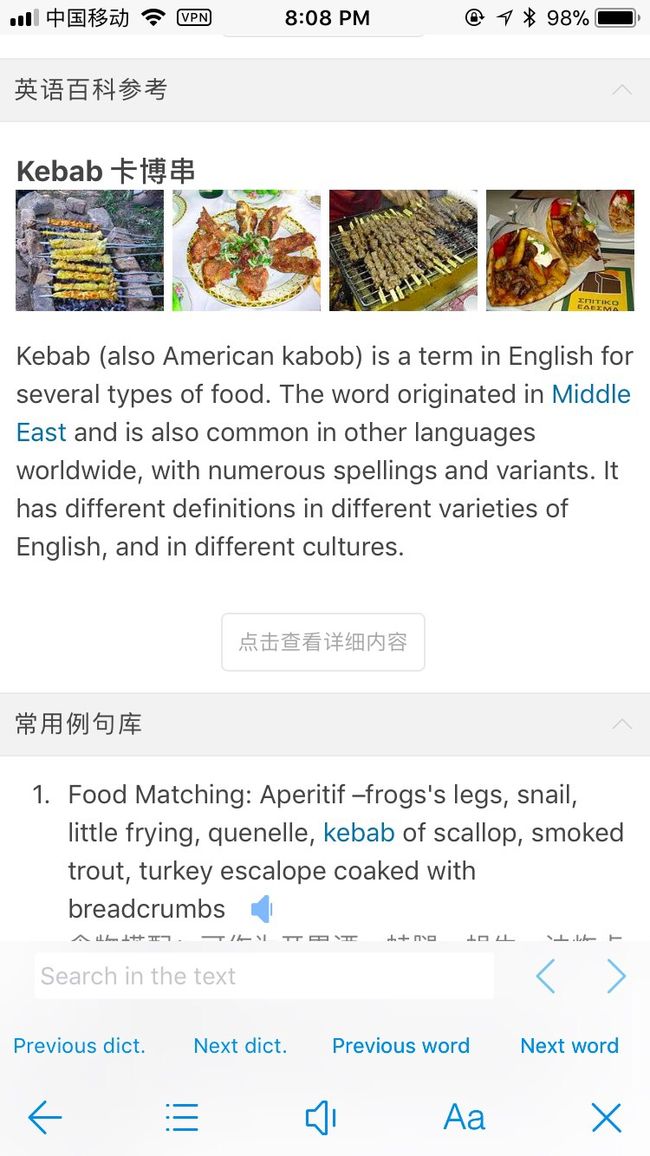The height and width of the screenshot is (1156, 650).
Task: Jump to previous search match arrow
Action: 546,976
